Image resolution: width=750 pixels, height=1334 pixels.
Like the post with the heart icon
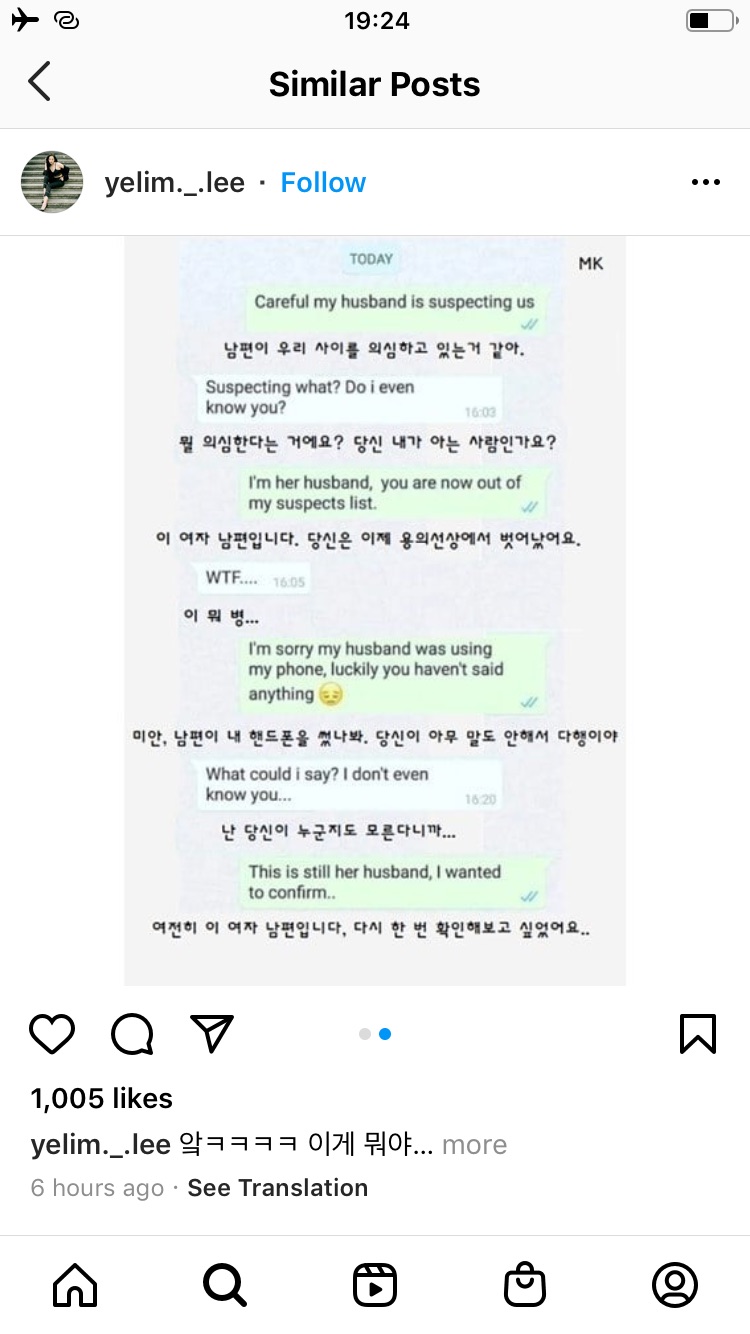(52, 1034)
